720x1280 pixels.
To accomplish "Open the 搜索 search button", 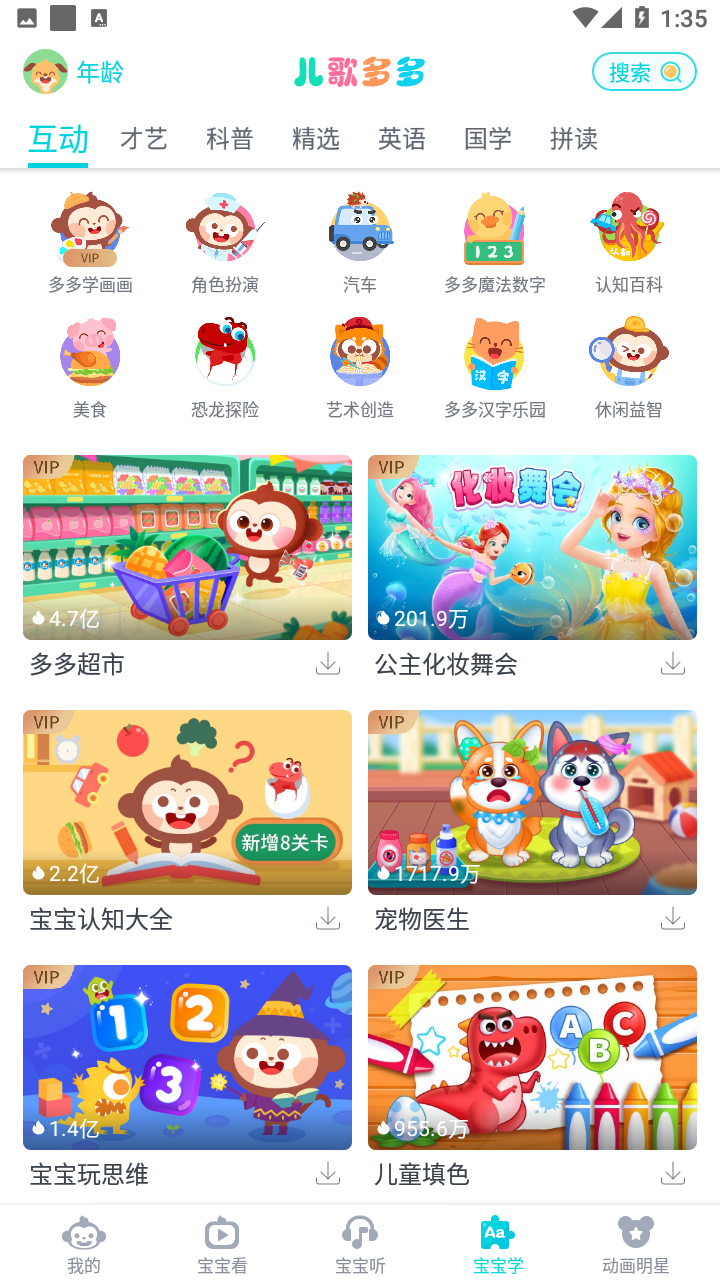I will click(x=644, y=72).
